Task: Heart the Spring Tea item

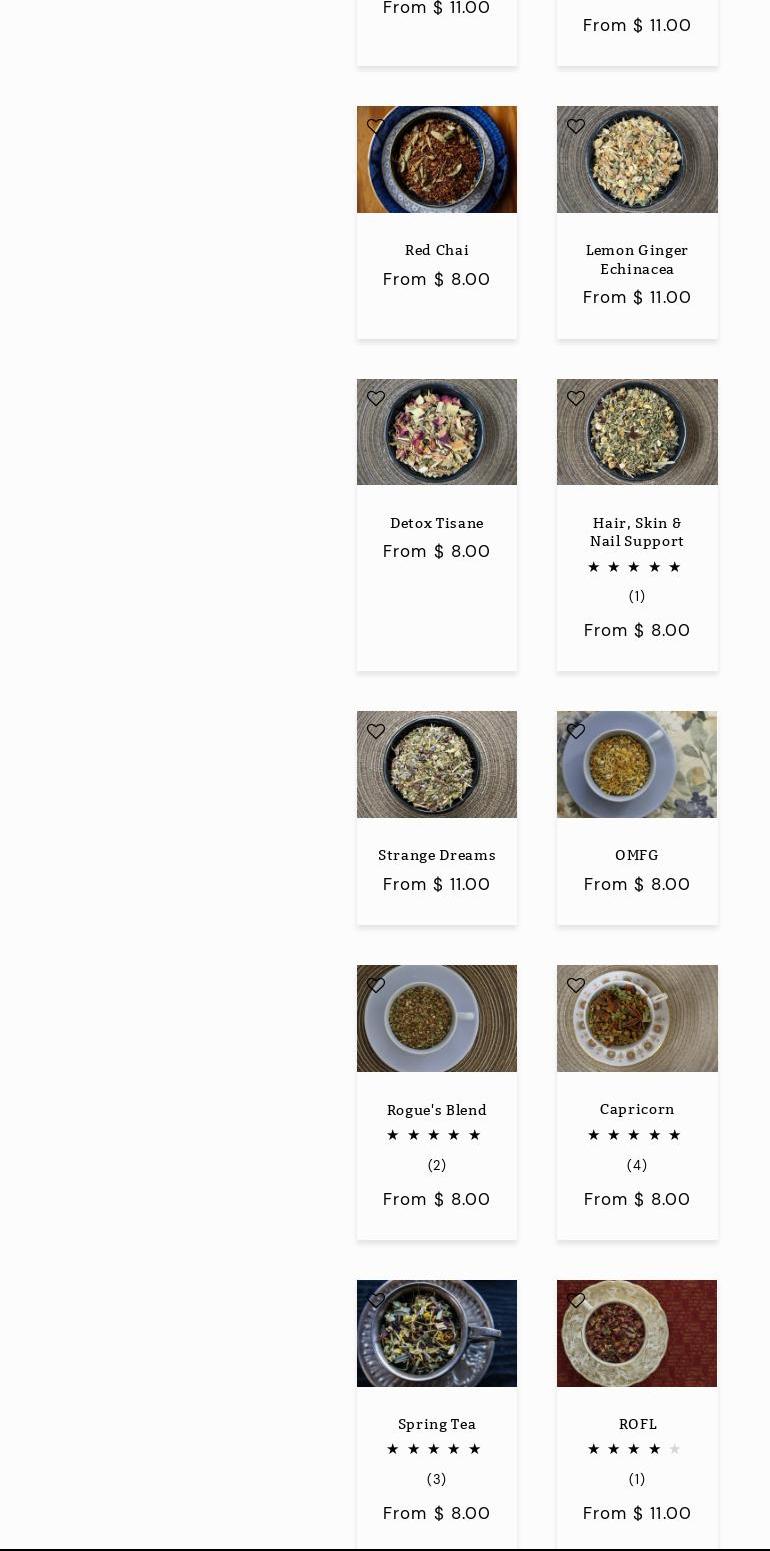Action: click(x=376, y=1301)
